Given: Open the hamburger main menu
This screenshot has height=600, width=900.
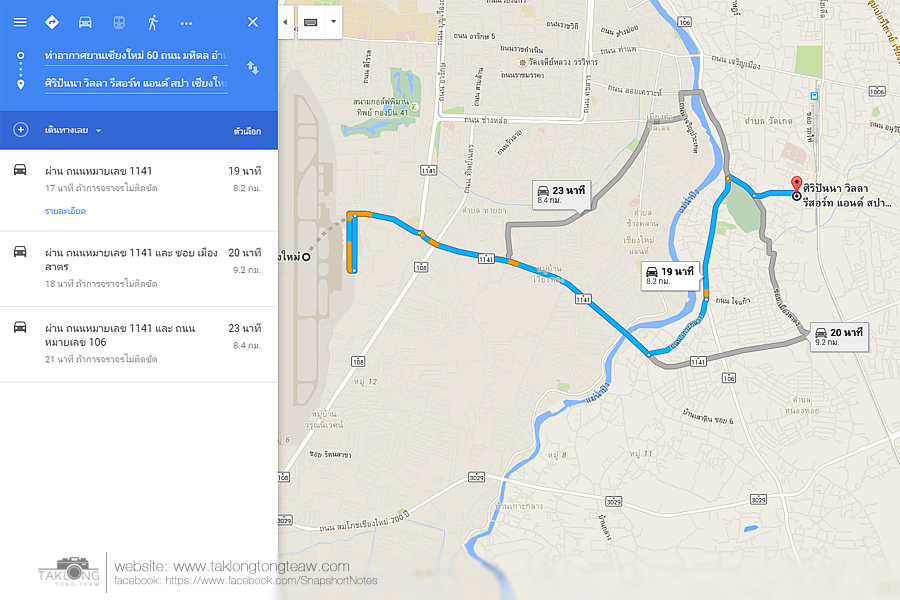Looking at the screenshot, I should (x=20, y=22).
